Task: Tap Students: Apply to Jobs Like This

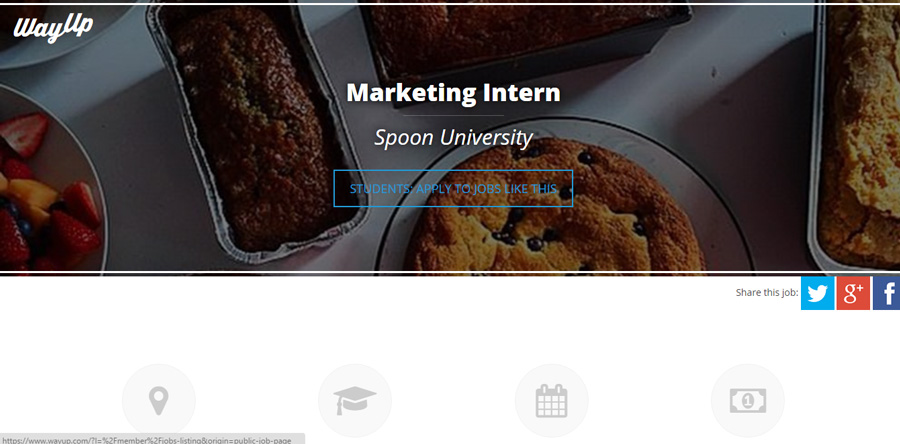Action: pos(453,188)
